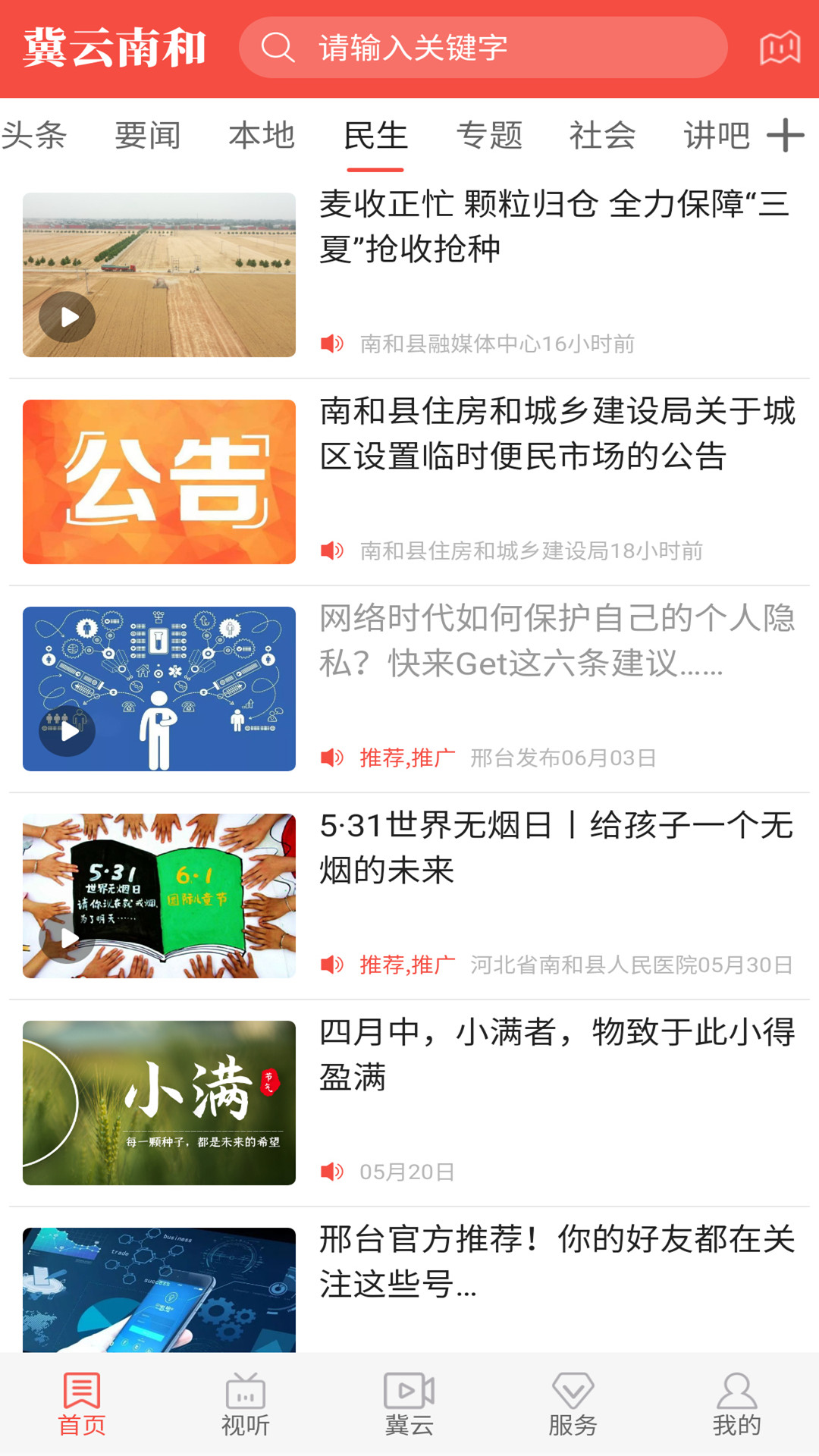Tap the search magnifier icon
Viewport: 819px width, 1456px height.
278,48
